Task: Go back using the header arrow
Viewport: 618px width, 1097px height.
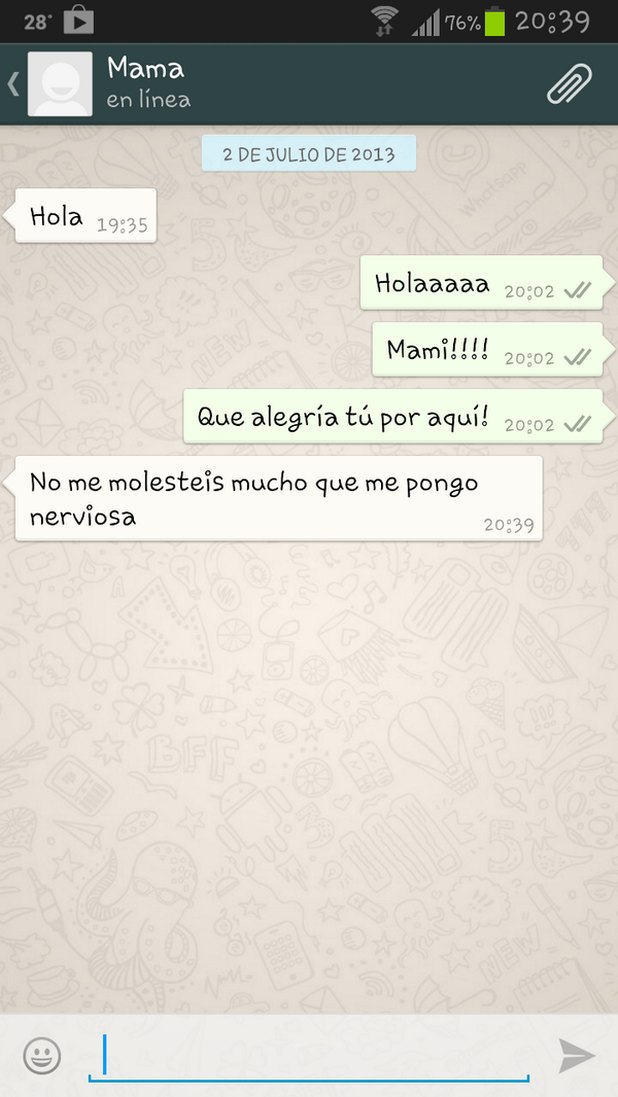Action: (x=13, y=84)
